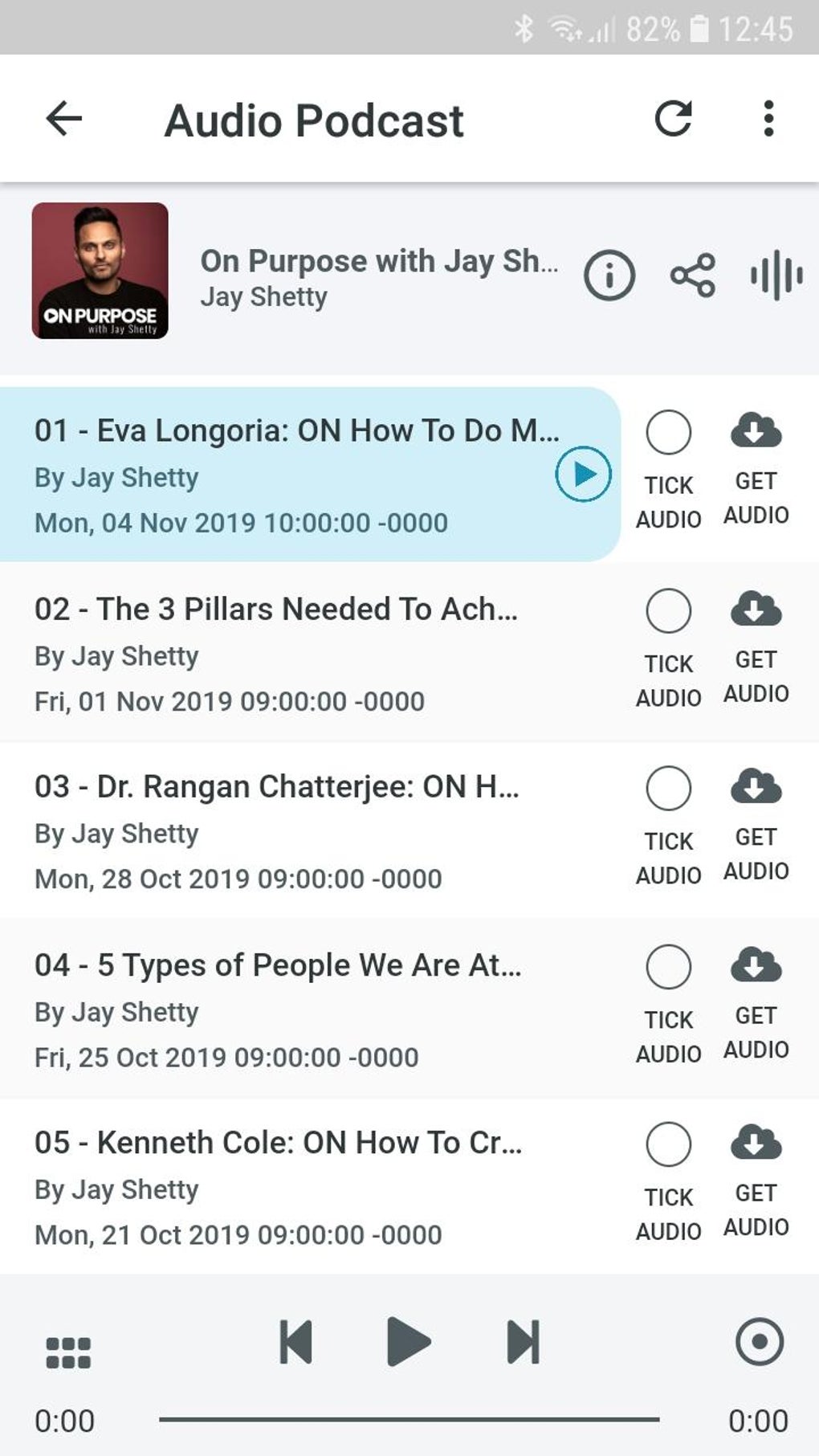Open the grid menu in the player bar
Screen dimensions: 819x1456
(68, 1352)
